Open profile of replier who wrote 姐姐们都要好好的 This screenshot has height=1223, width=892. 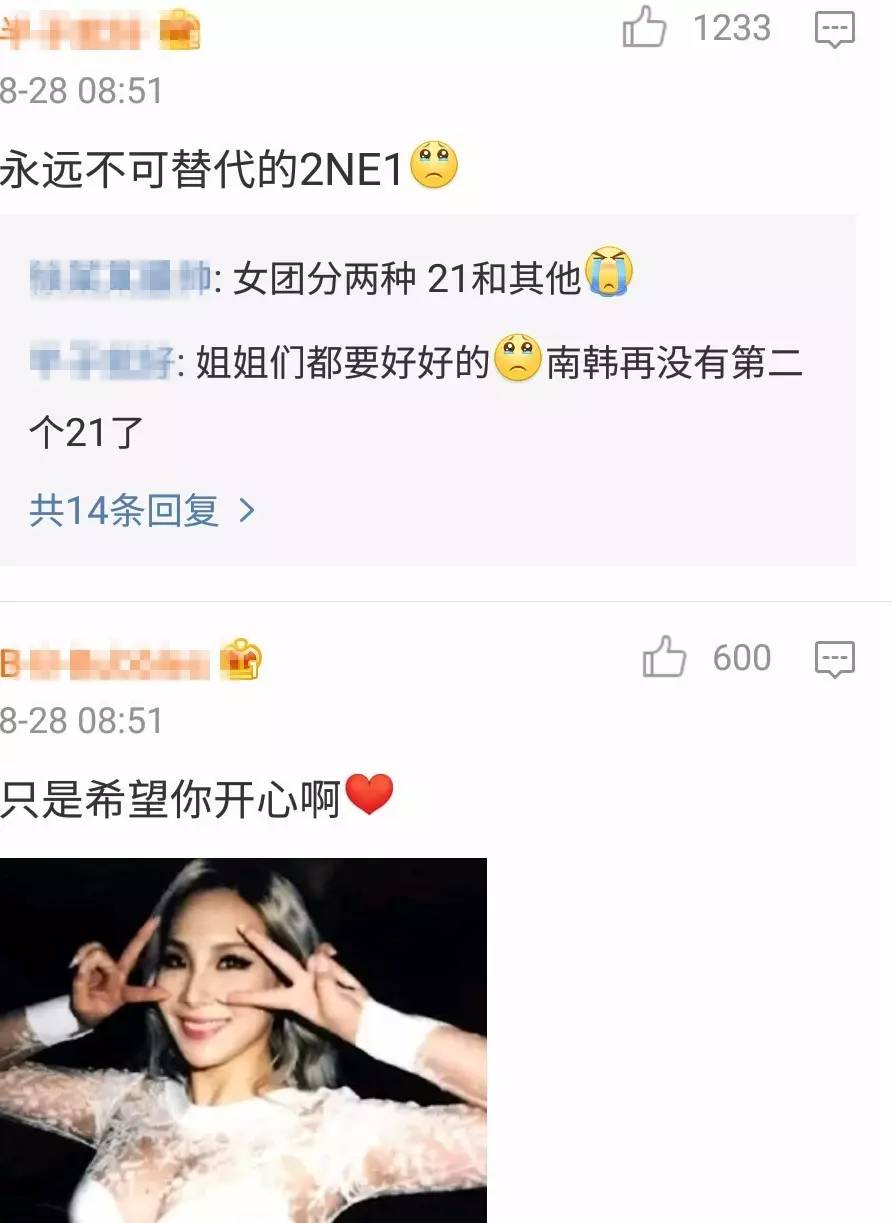(100, 362)
